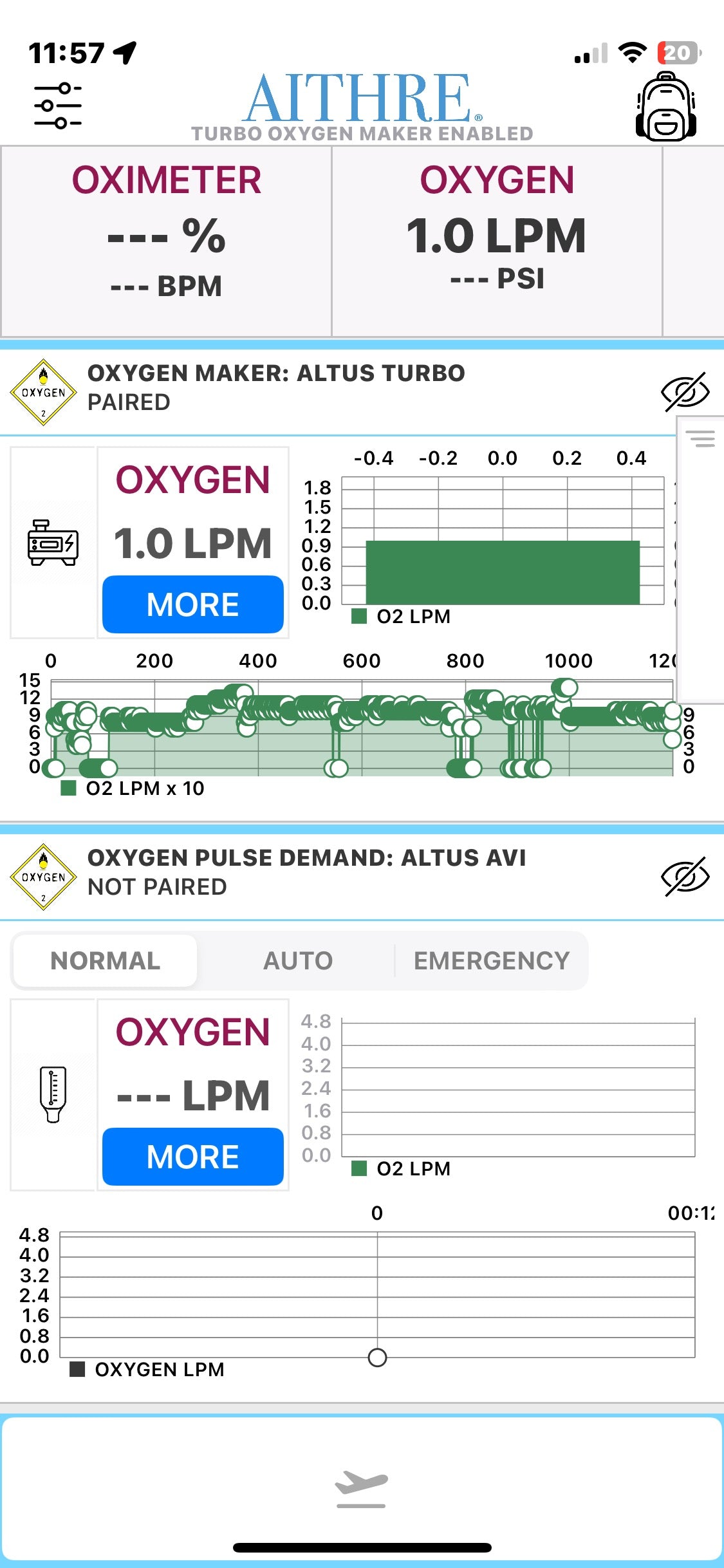Switch pulse demand to EMERGENCY mode
The height and width of the screenshot is (1568, 724).
click(491, 960)
